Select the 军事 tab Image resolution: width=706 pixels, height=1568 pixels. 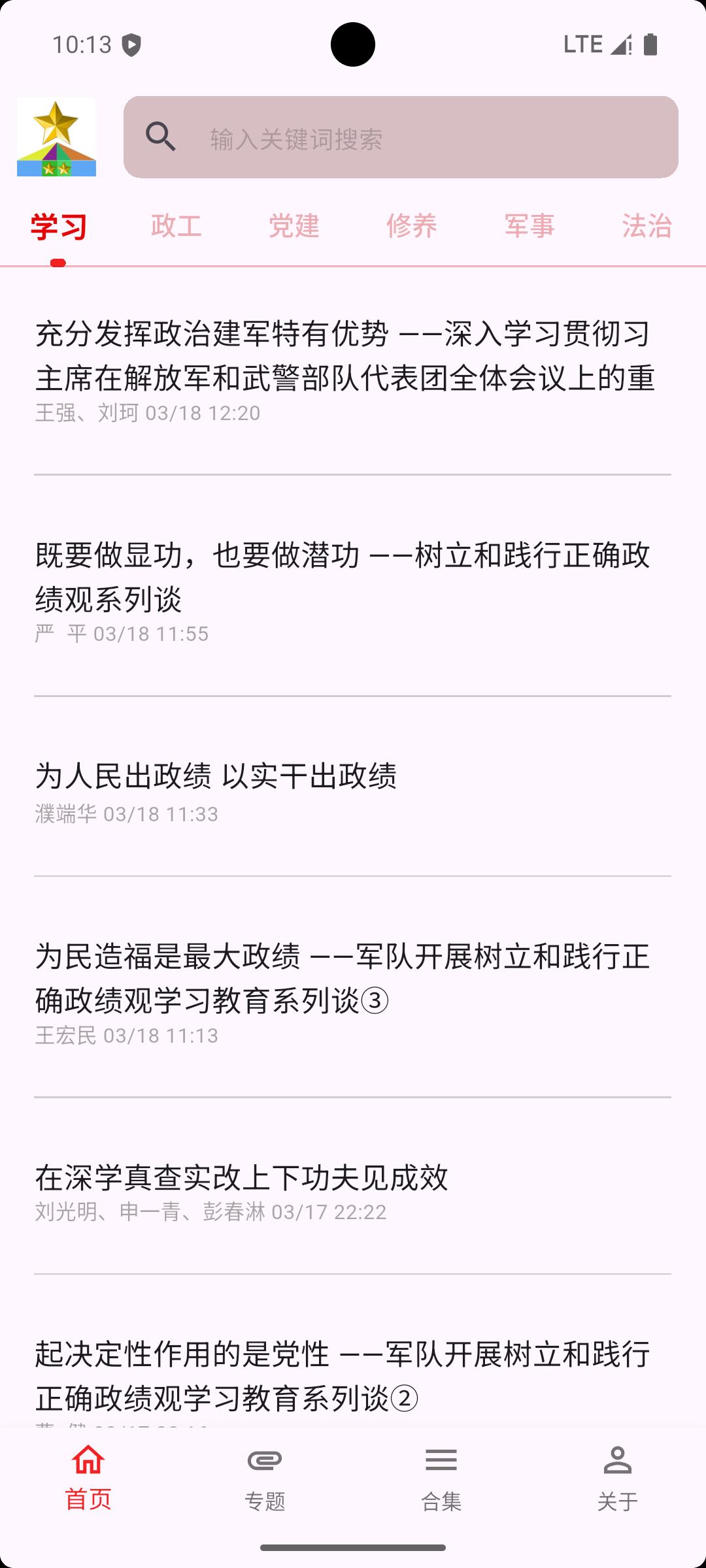pos(529,226)
